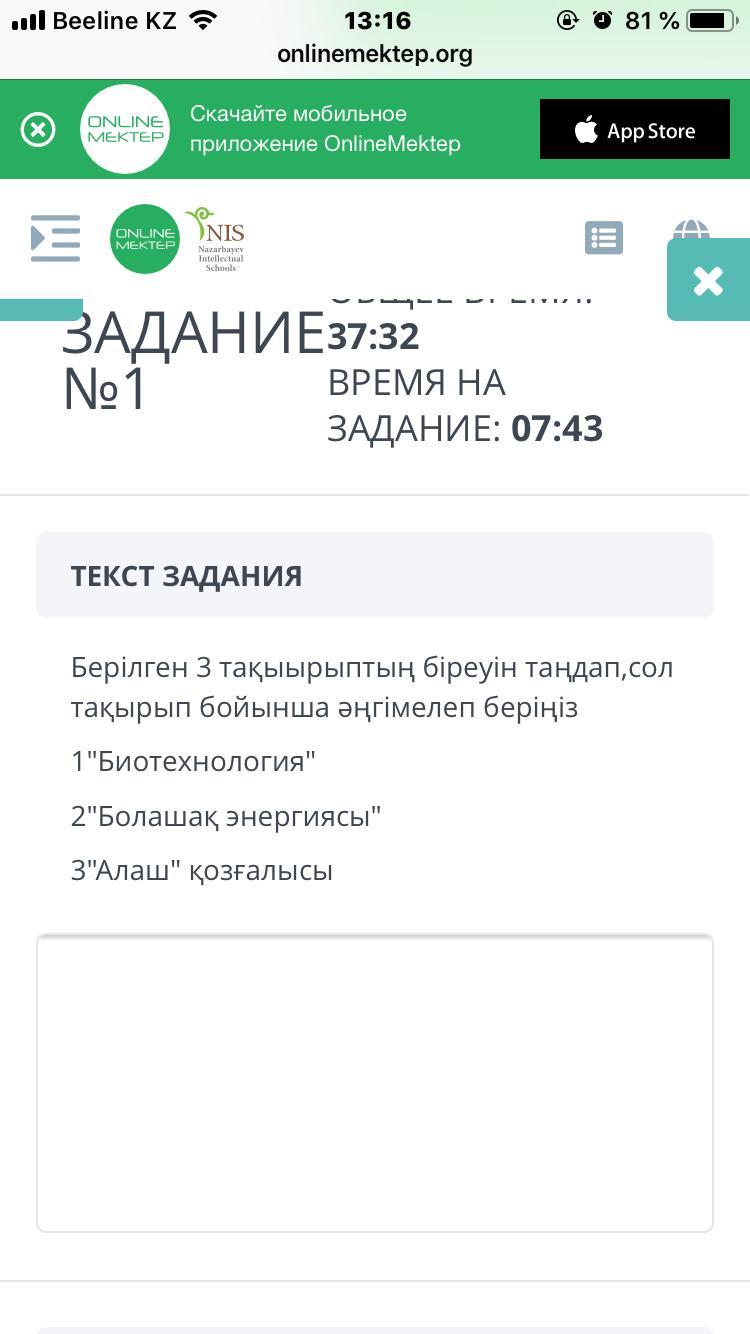This screenshot has width=750, height=1334.
Task: Dismiss the OnlineMektep app download banner
Action: point(38,130)
